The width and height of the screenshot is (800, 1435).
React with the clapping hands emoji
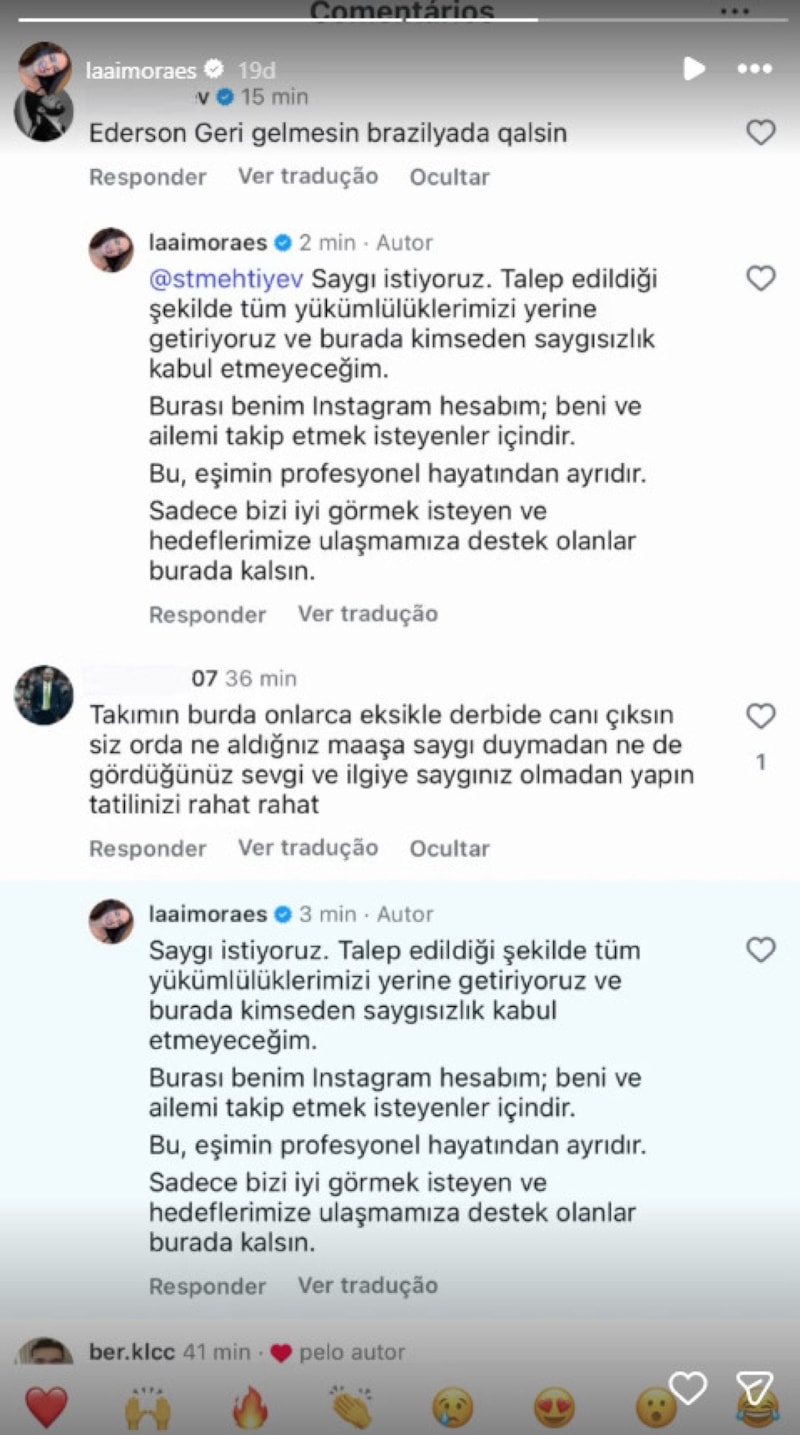click(352, 1407)
